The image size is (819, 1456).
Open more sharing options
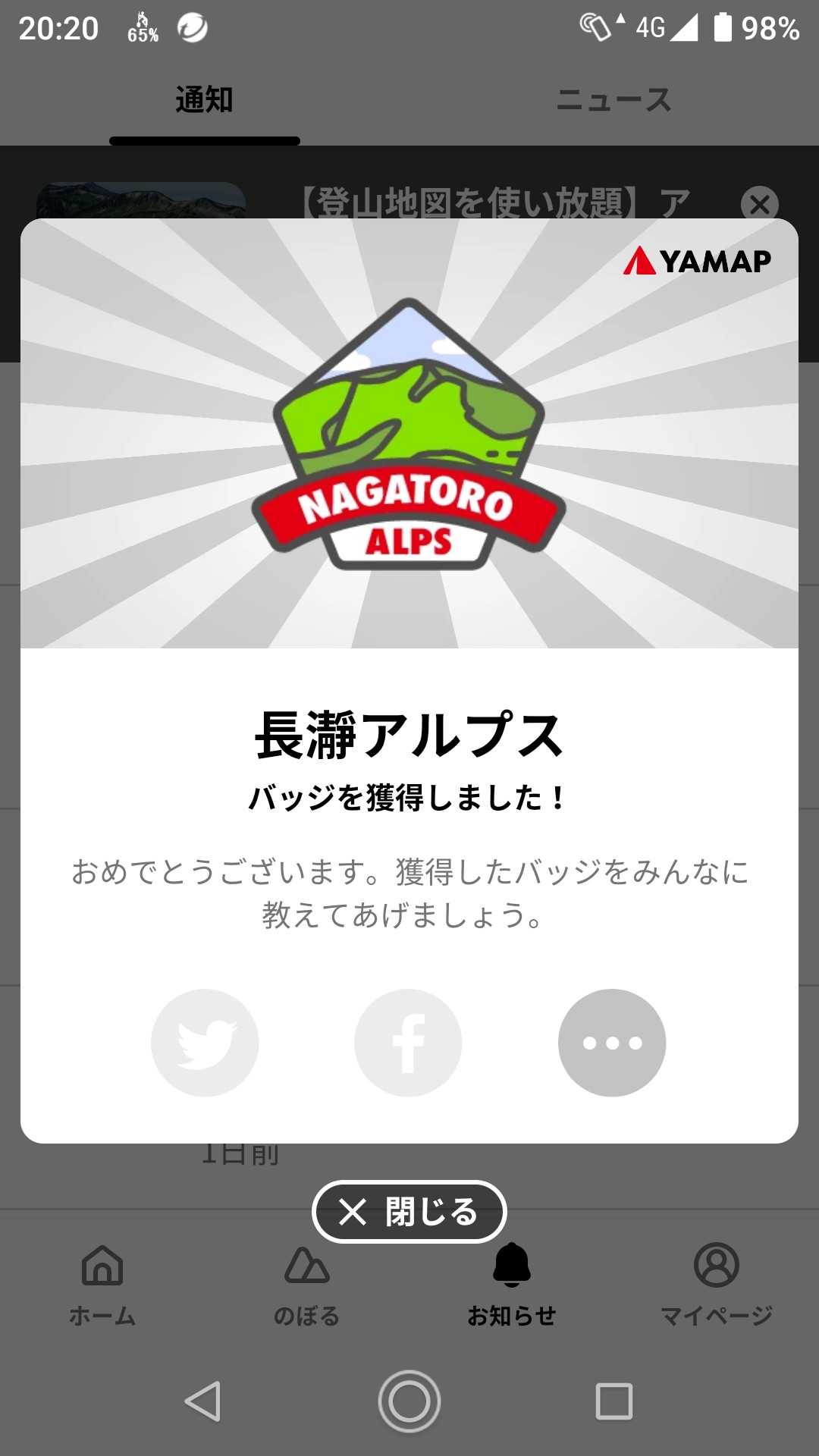pyautogui.click(x=612, y=1043)
